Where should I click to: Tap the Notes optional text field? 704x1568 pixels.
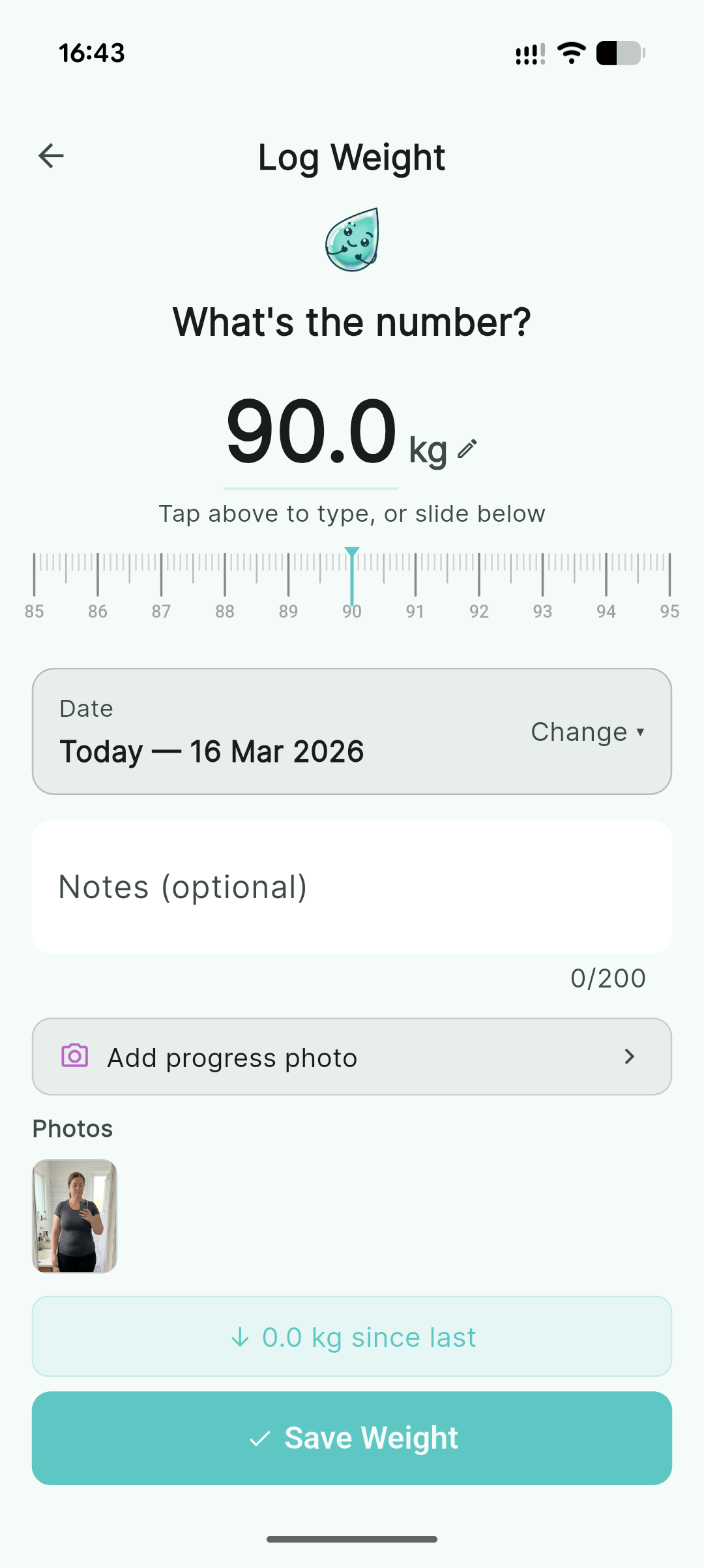pos(352,887)
